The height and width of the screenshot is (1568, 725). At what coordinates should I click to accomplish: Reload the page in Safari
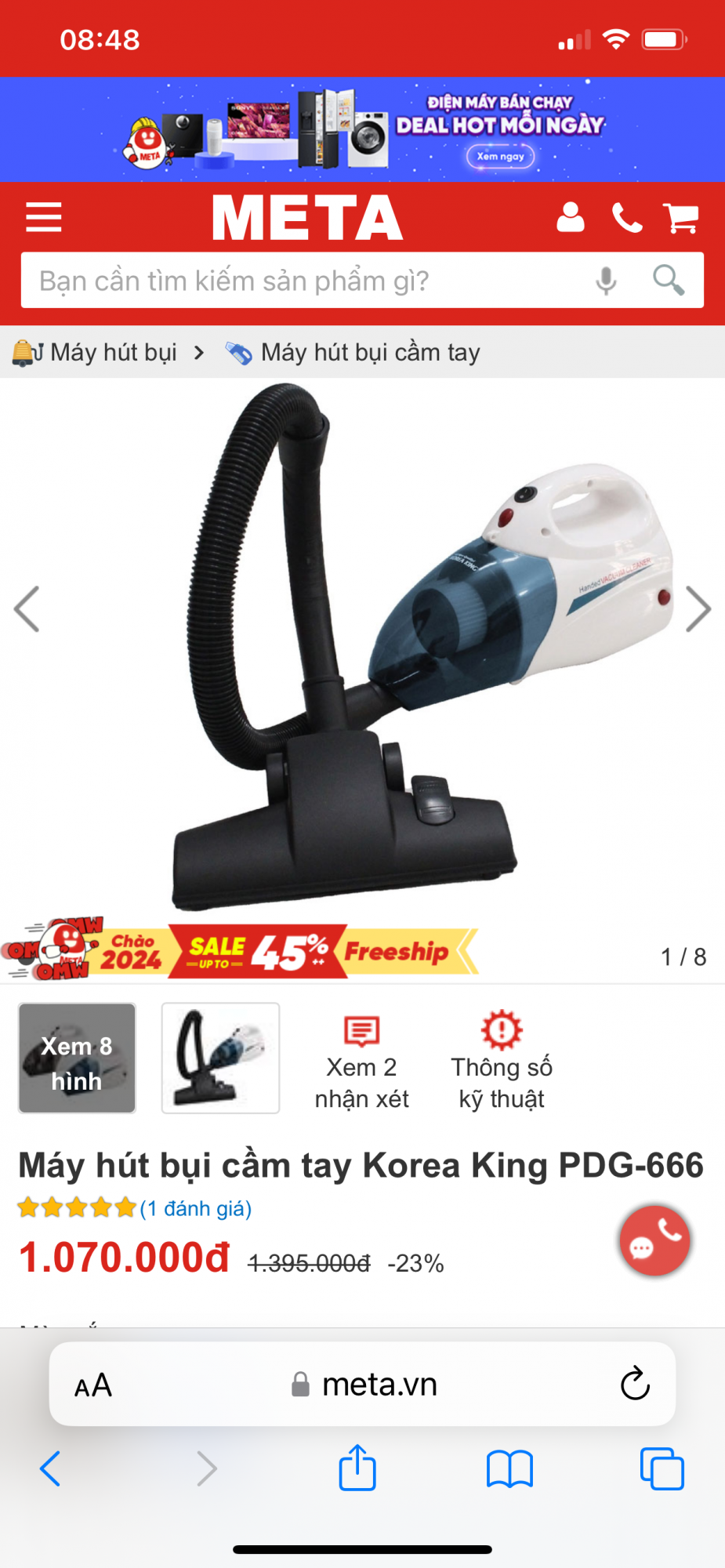635,1384
